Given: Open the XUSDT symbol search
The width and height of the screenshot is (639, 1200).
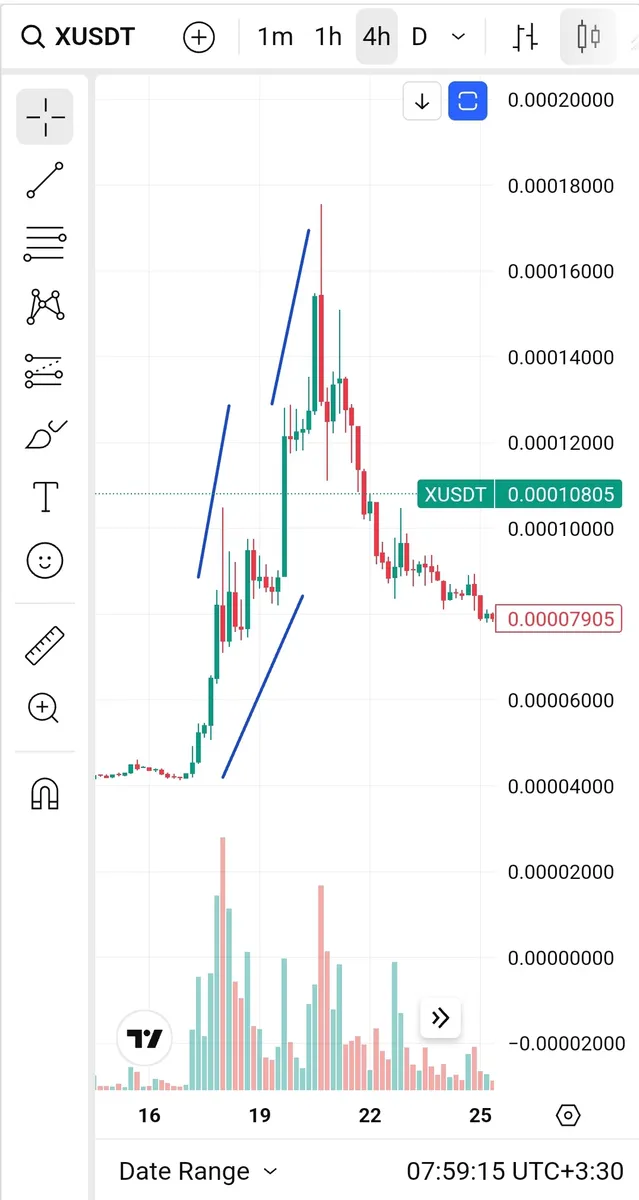Looking at the screenshot, I should pos(79,37).
